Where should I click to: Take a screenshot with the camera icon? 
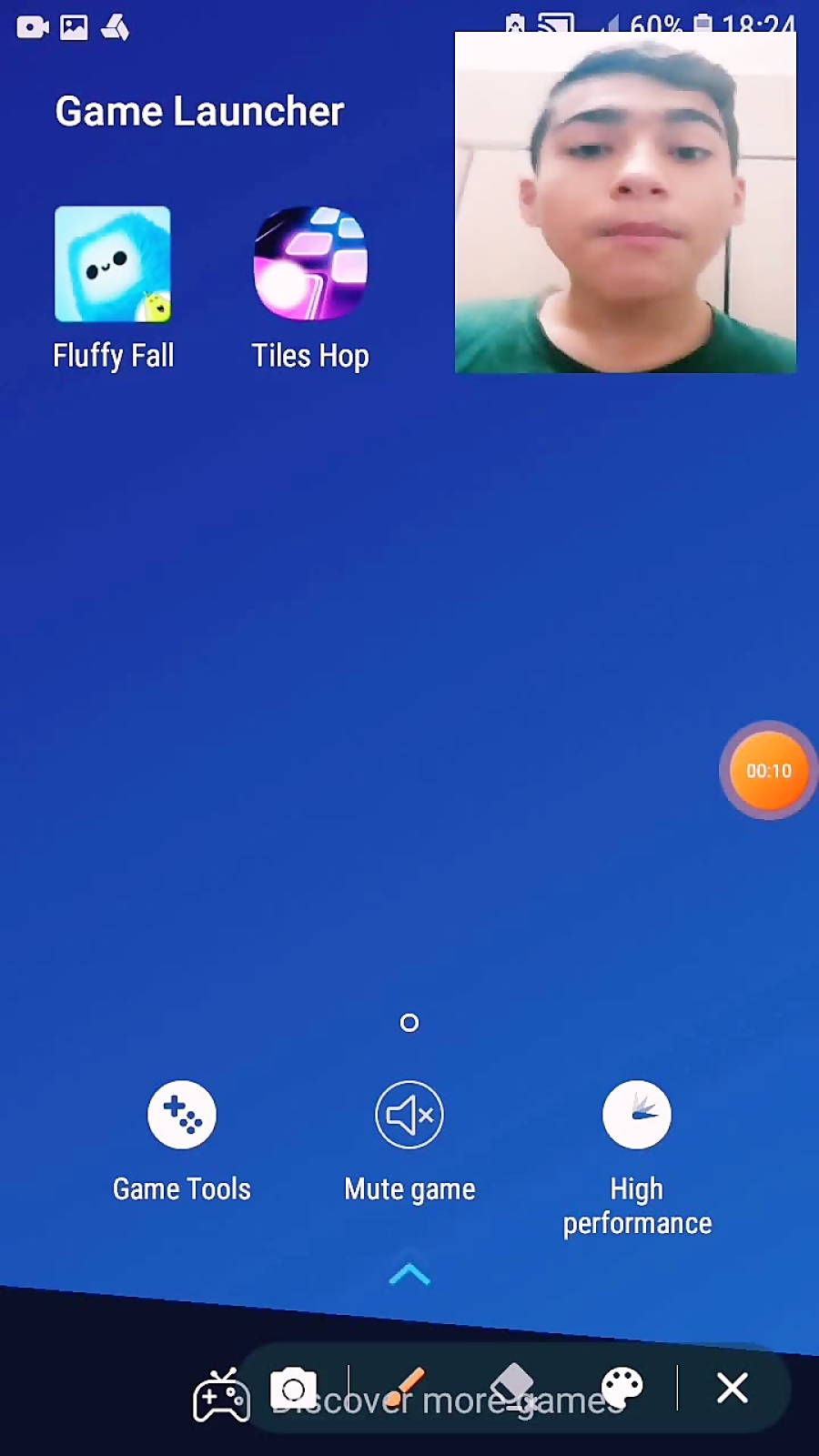pyautogui.click(x=293, y=1390)
